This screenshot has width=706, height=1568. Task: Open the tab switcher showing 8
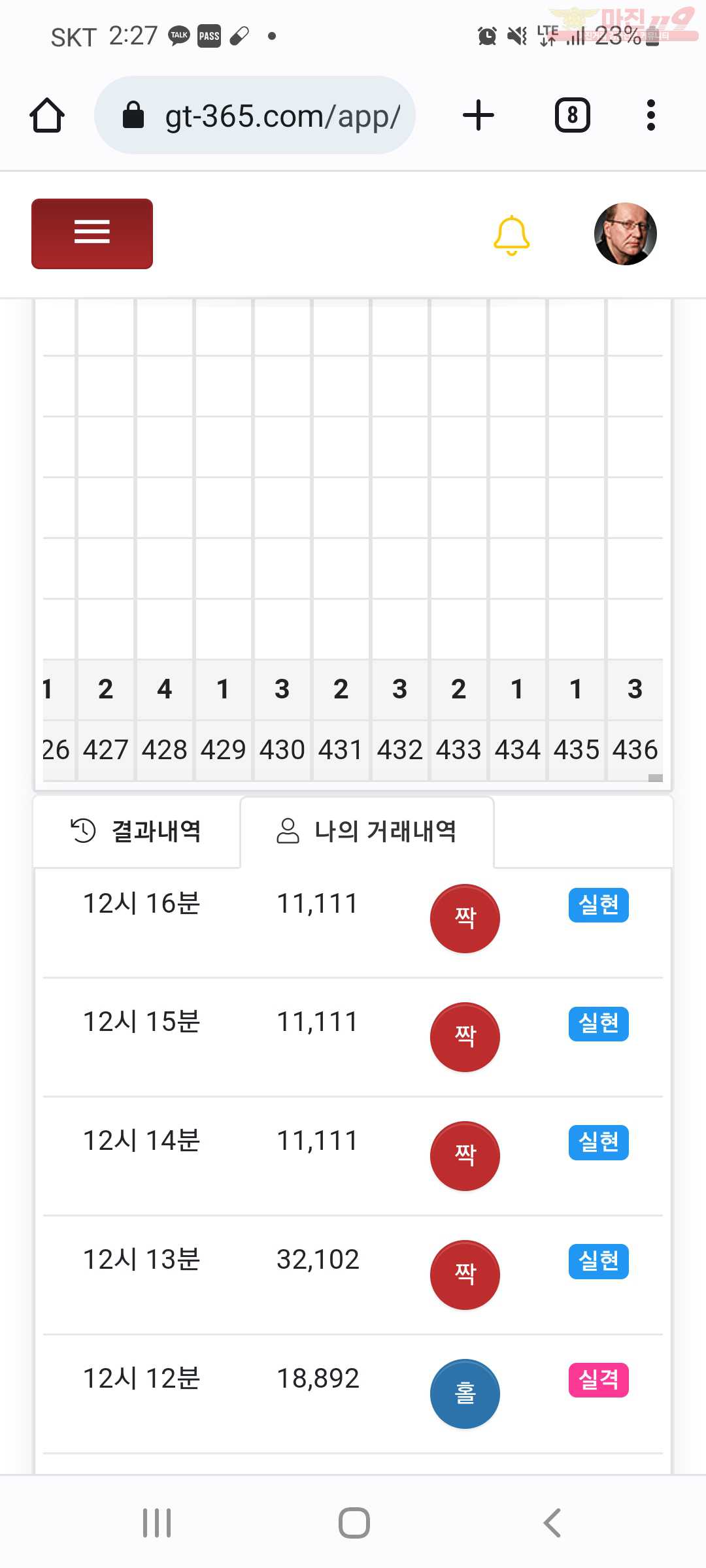click(573, 116)
